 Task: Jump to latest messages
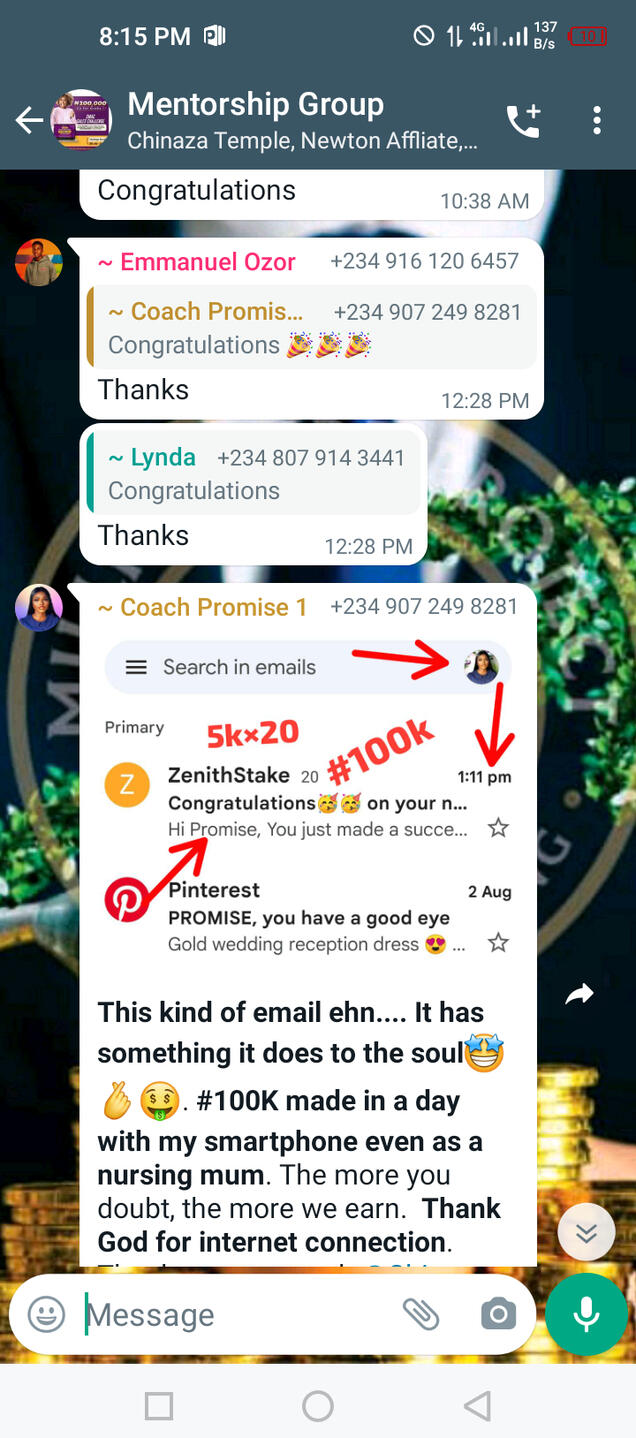[x=586, y=1233]
